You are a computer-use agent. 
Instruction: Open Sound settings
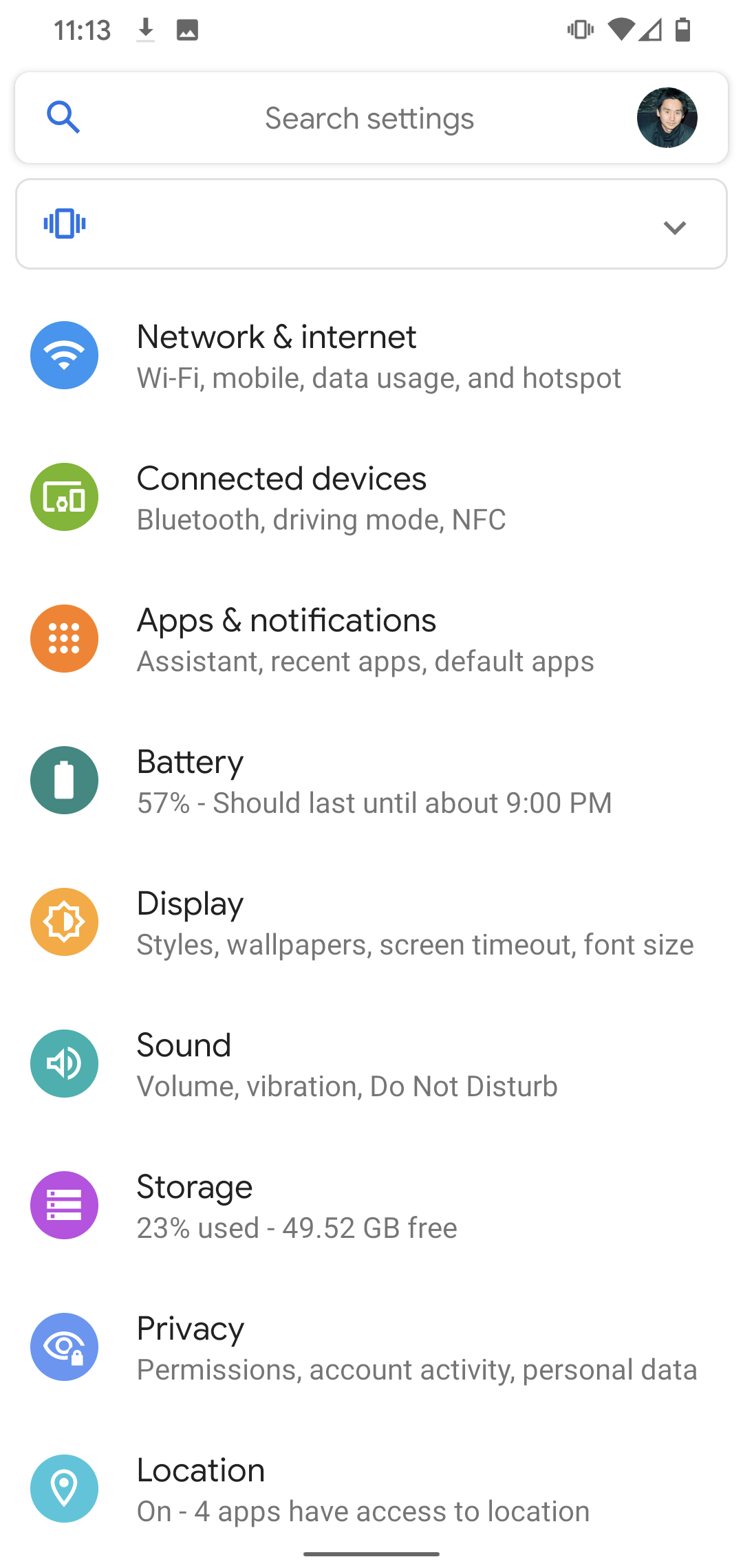click(x=371, y=1064)
